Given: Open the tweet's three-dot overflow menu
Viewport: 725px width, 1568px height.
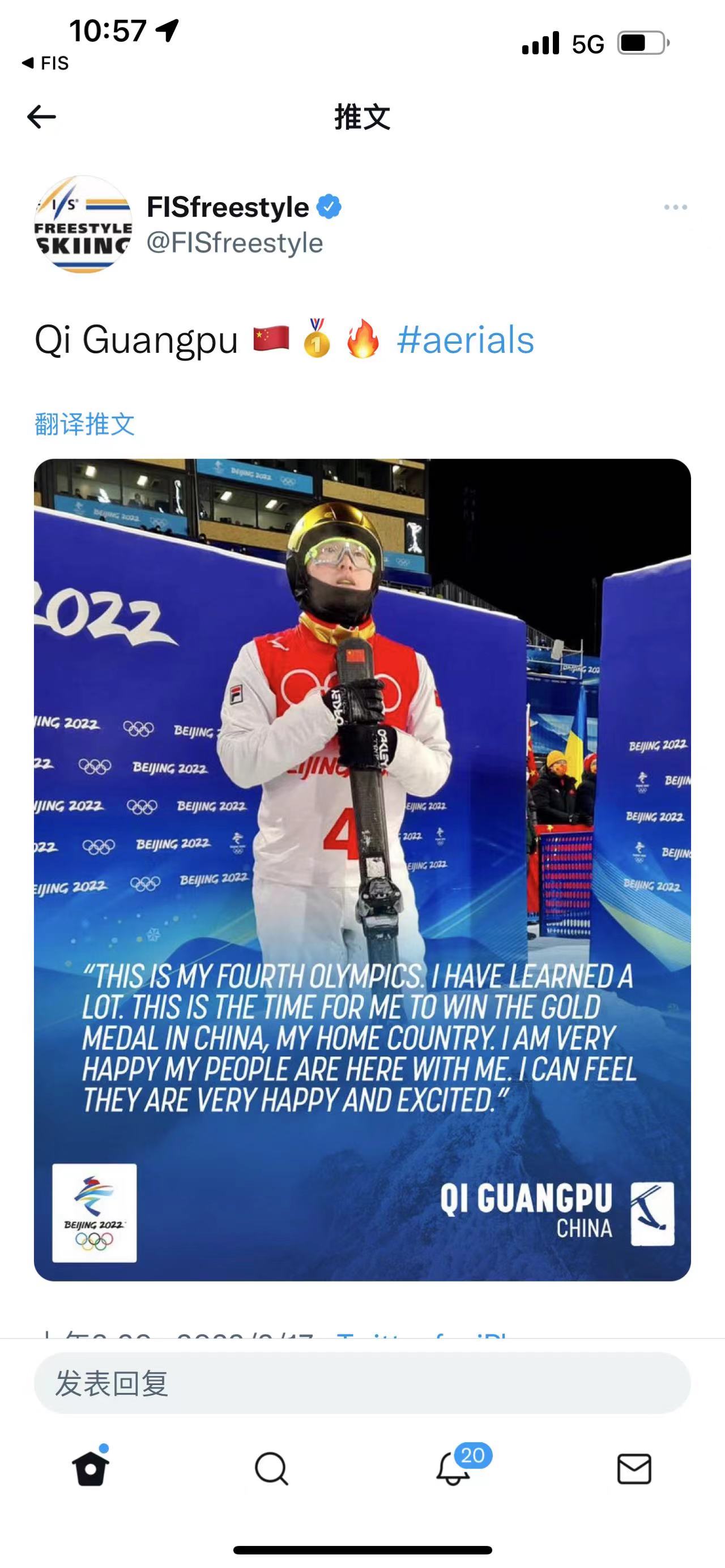Looking at the screenshot, I should [675, 208].
